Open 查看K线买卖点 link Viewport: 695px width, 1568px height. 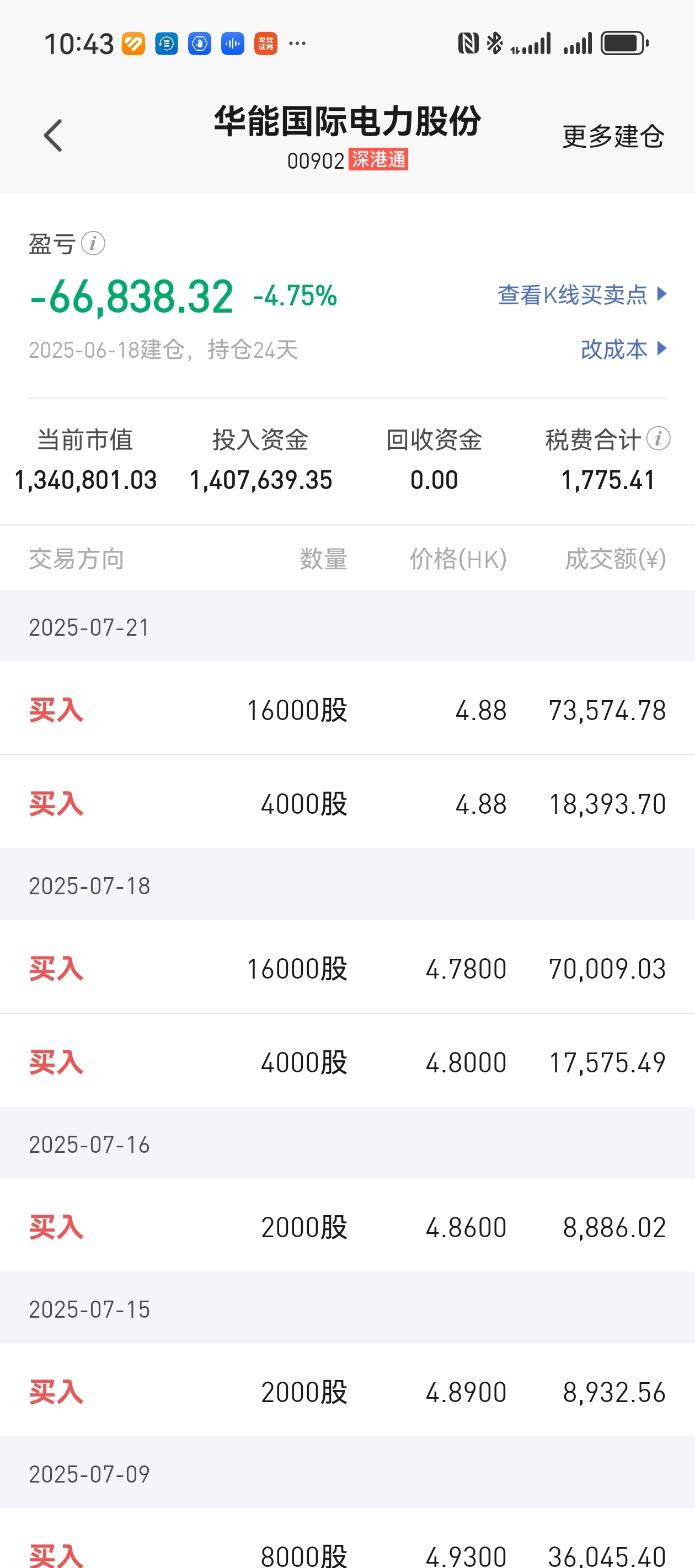(583, 295)
